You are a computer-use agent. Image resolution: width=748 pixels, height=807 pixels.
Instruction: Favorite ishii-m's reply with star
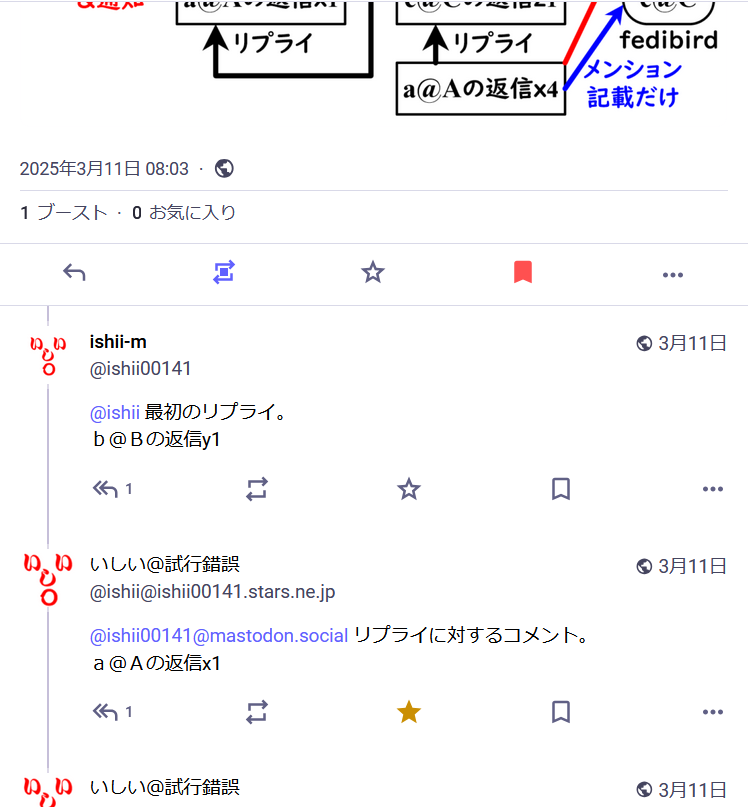tap(409, 489)
